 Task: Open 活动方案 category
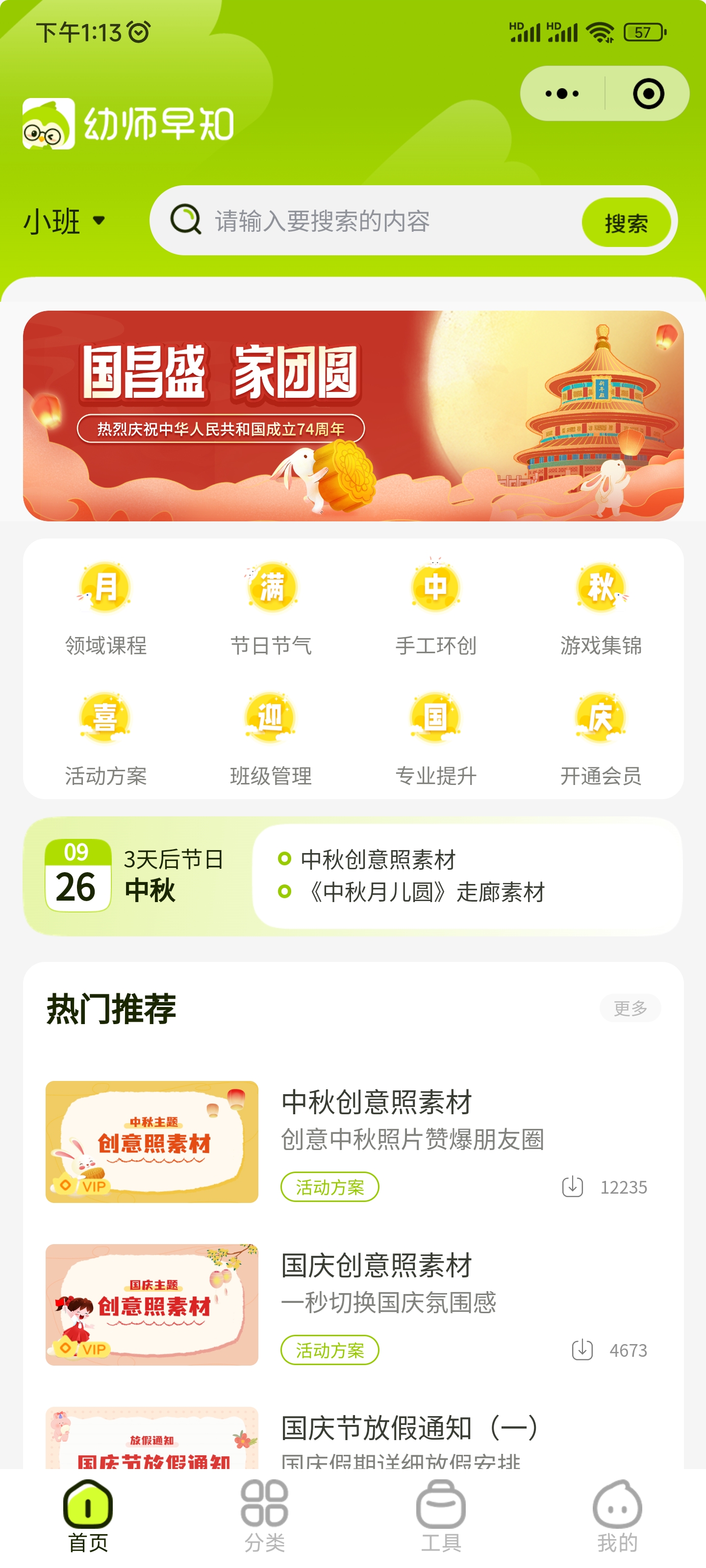tap(105, 737)
